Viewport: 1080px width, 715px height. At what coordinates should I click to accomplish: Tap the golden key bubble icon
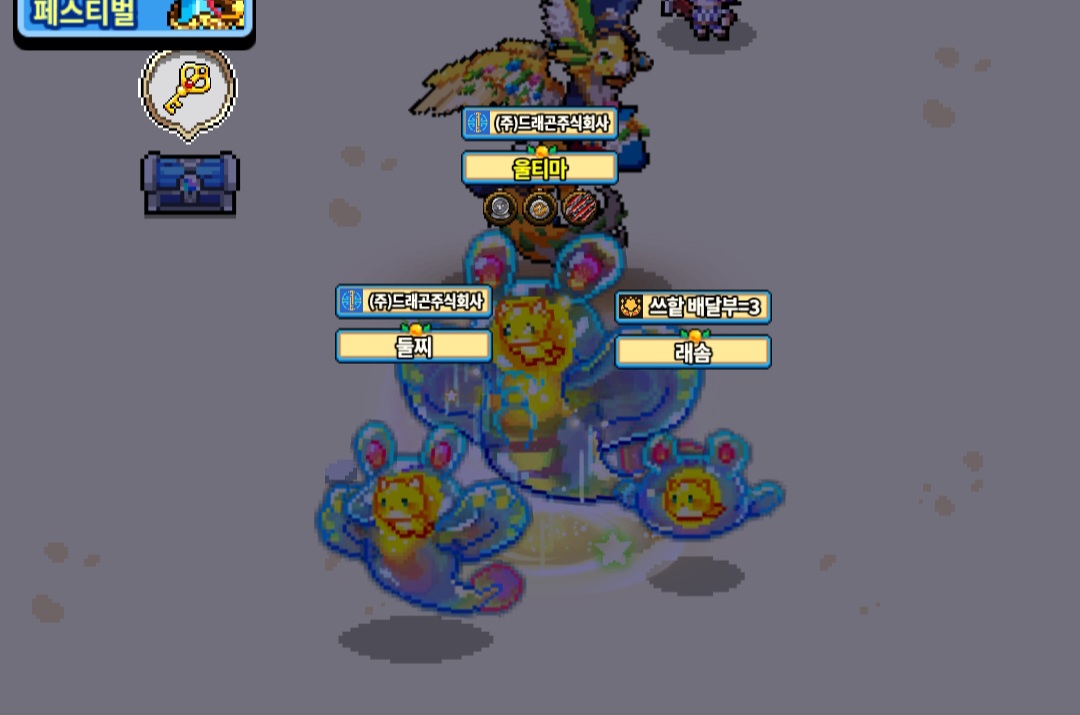click(188, 94)
